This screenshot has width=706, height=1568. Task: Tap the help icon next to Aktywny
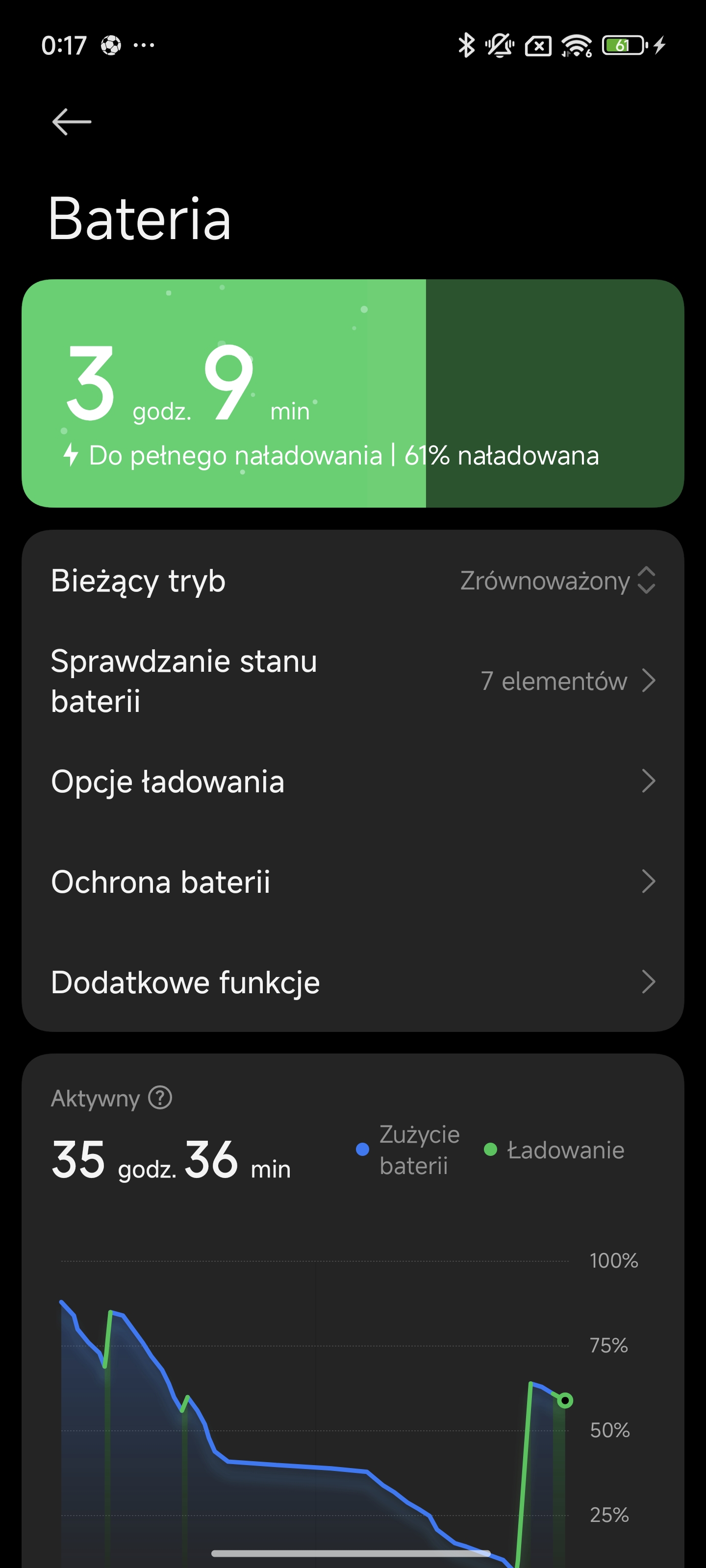[160, 1098]
